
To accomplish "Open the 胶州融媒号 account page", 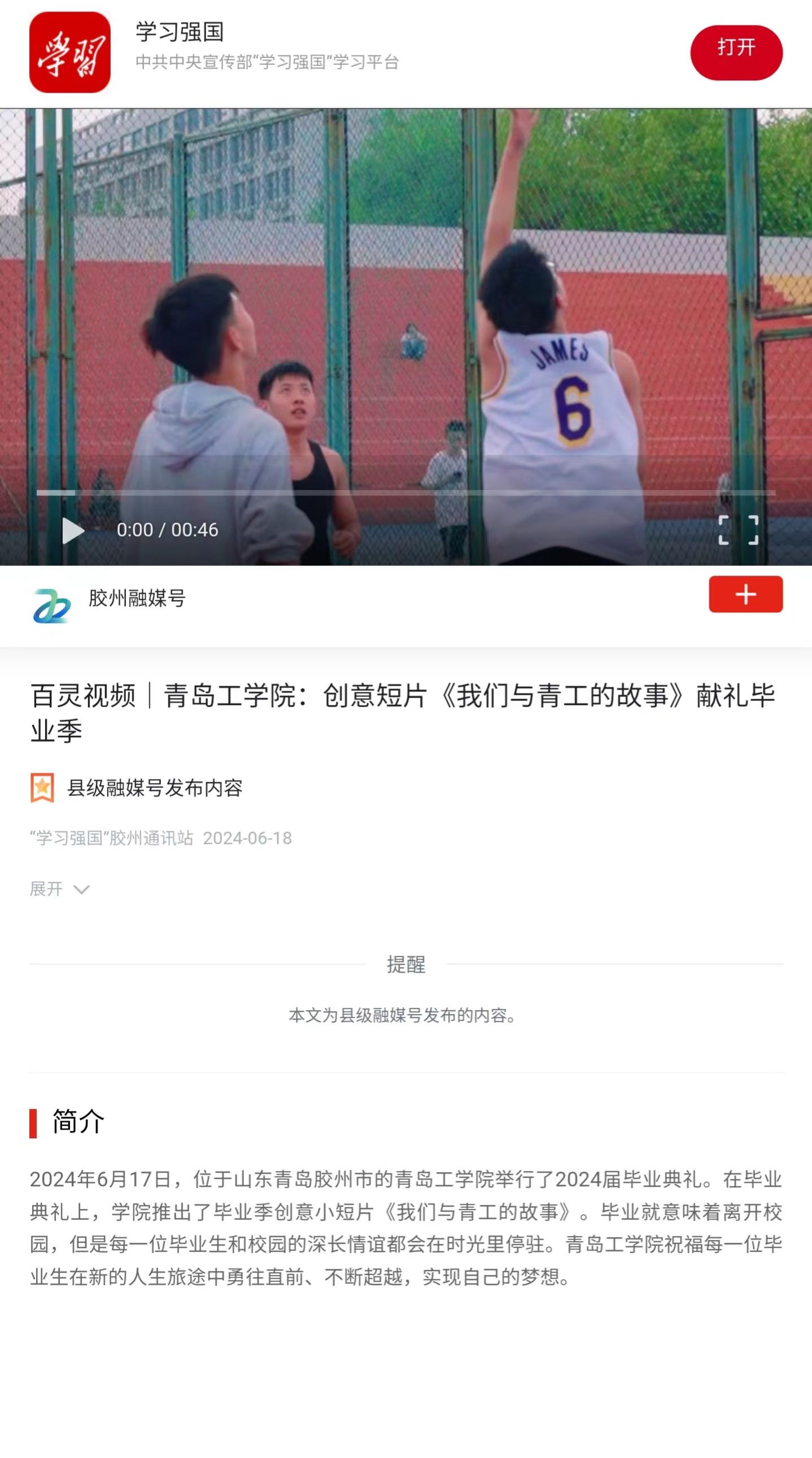I will [x=137, y=598].
